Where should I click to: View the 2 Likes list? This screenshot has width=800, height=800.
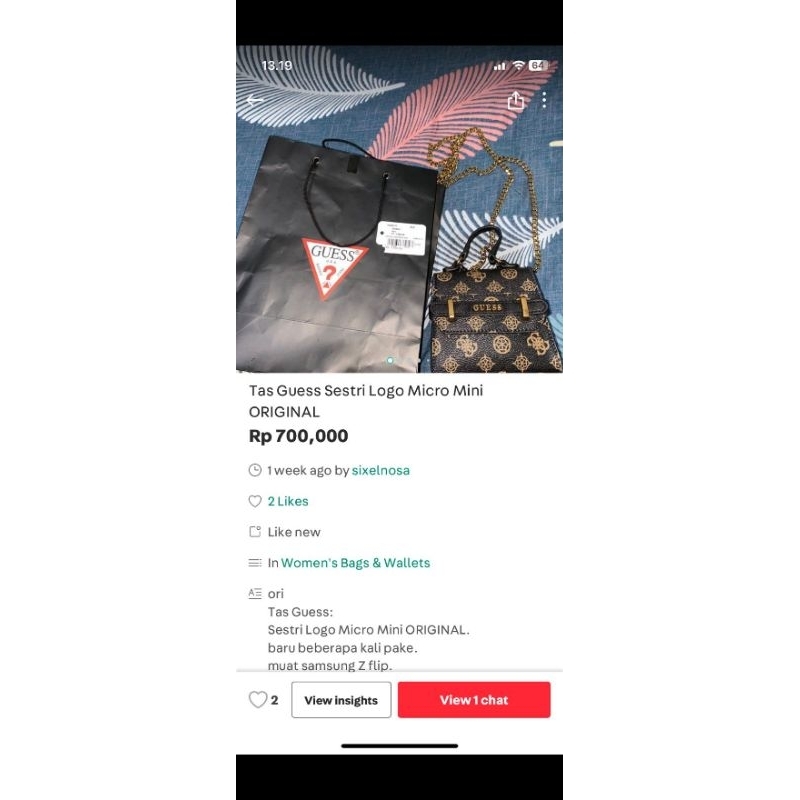pyautogui.click(x=287, y=501)
